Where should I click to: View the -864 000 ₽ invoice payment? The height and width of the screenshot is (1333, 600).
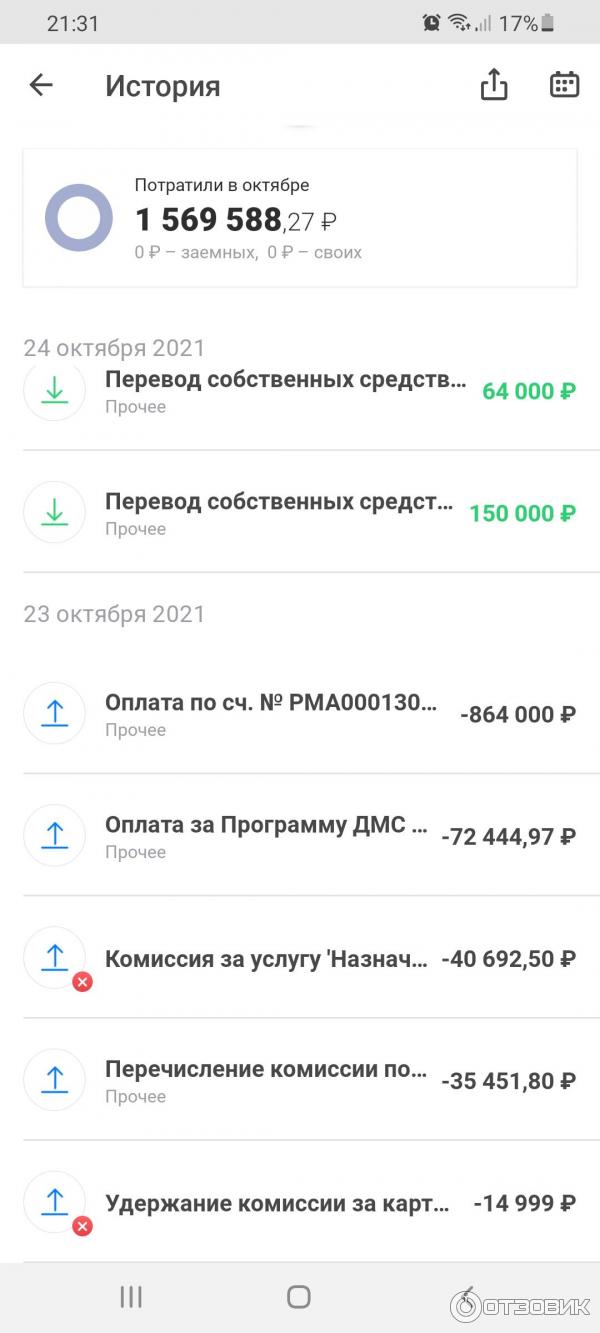[x=300, y=714]
